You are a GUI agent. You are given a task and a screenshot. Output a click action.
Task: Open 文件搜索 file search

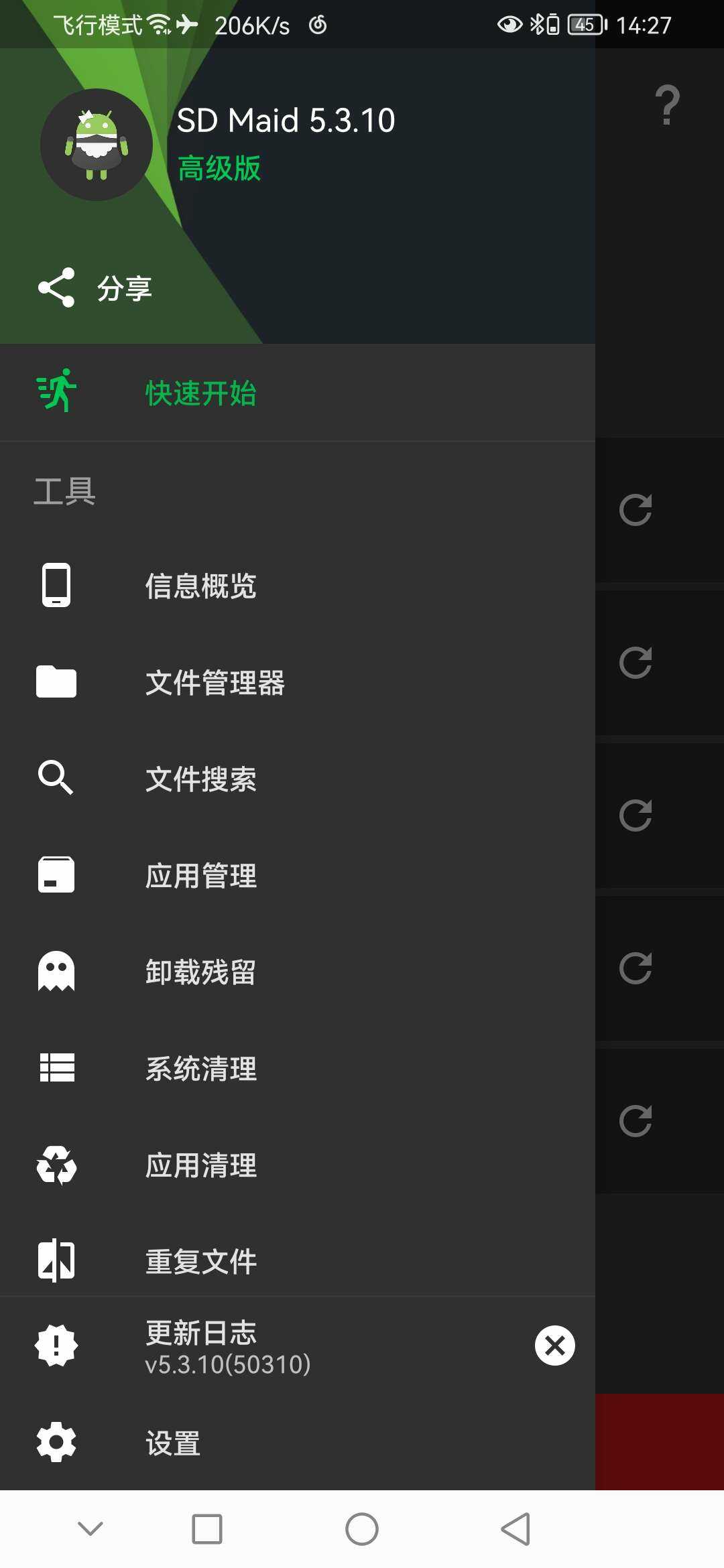pos(298,779)
